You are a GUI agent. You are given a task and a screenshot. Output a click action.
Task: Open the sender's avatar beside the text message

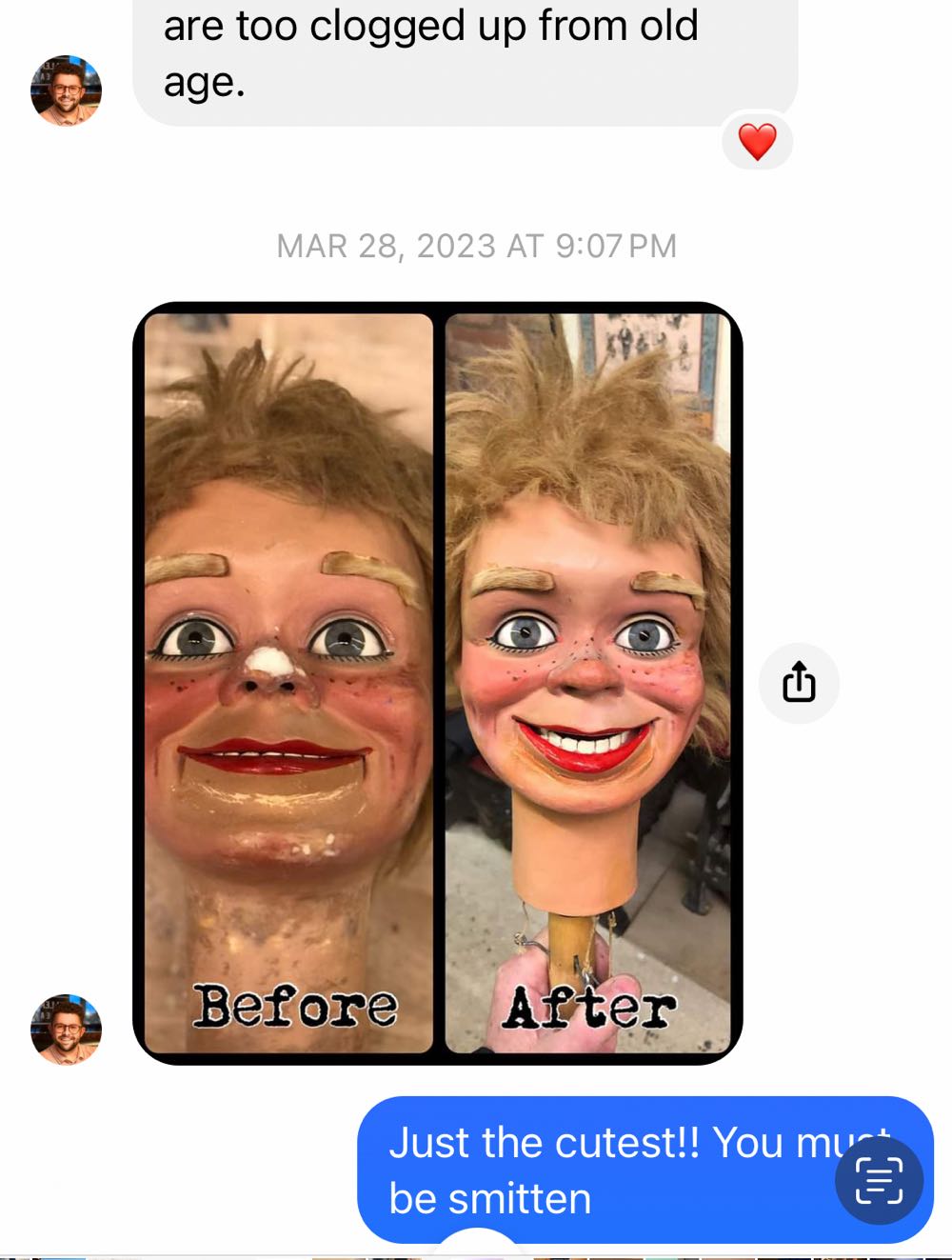point(66,91)
